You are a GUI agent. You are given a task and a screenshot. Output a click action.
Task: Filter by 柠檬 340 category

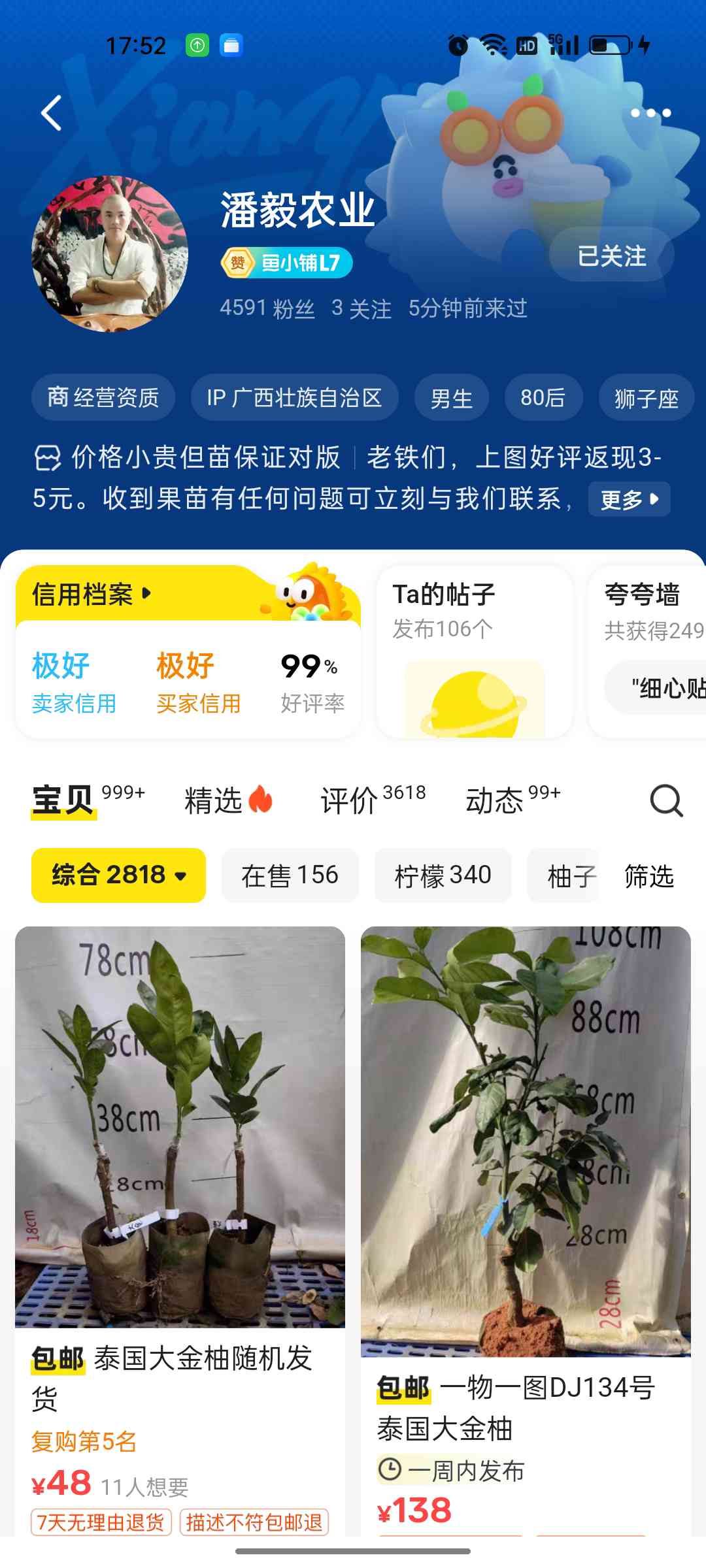443,875
